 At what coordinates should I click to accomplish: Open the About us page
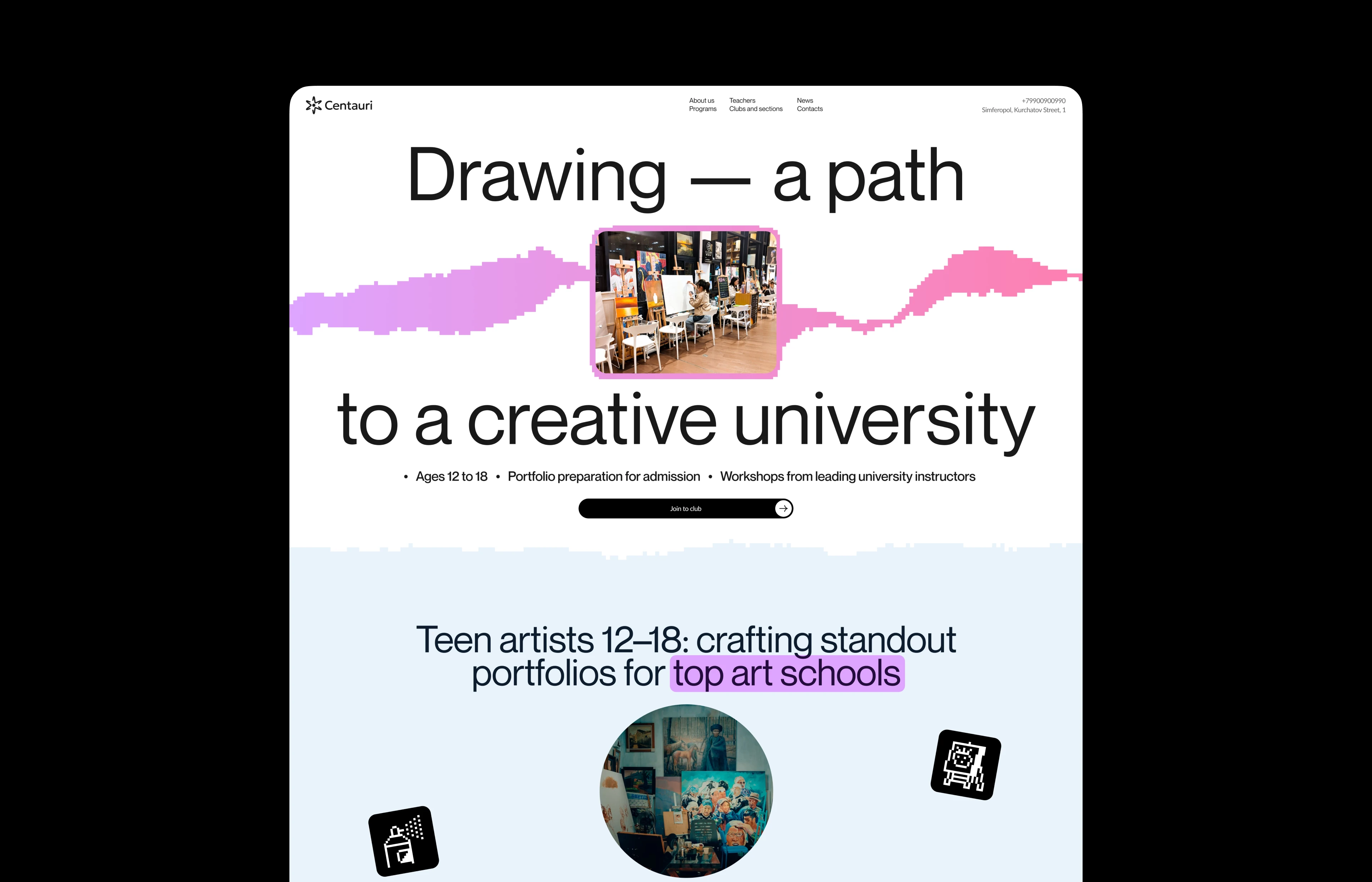pyautogui.click(x=701, y=100)
